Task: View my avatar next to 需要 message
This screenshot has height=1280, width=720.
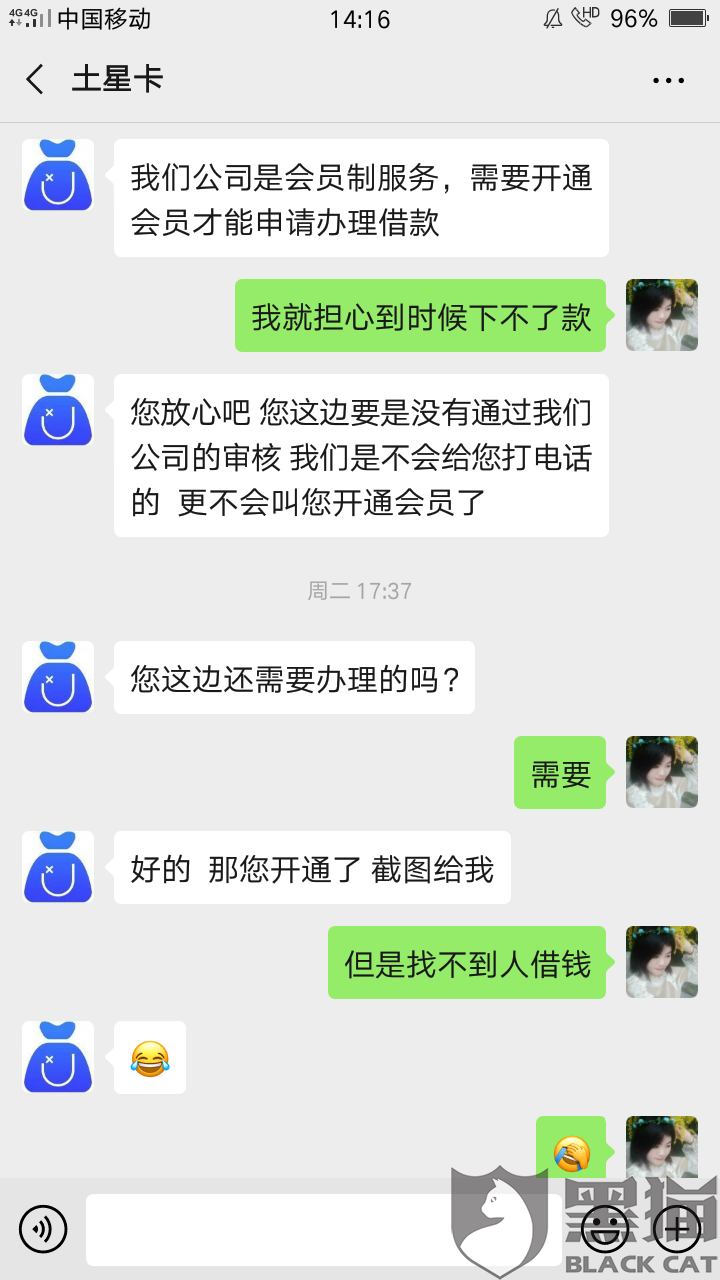Action: (x=662, y=772)
